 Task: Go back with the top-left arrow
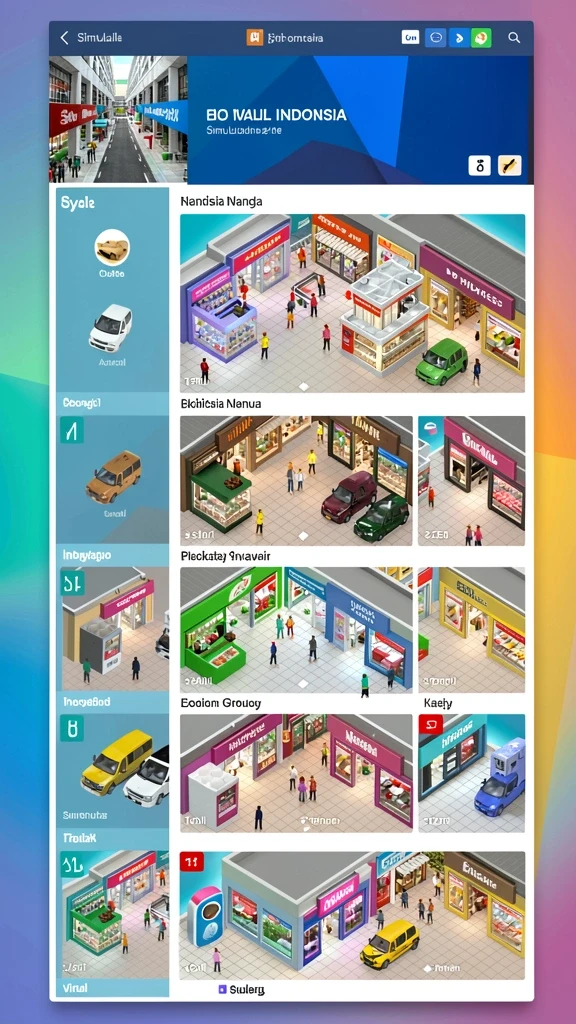64,38
